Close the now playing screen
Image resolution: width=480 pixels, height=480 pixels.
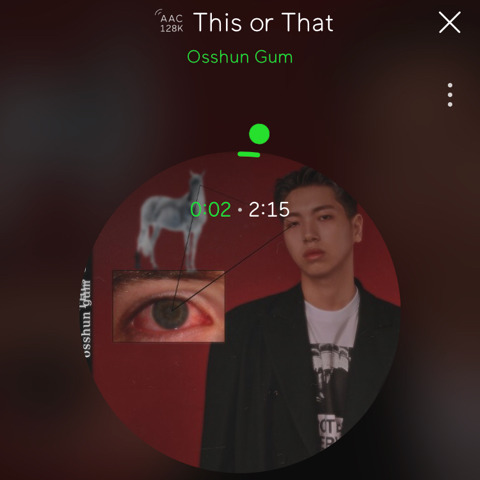pyautogui.click(x=450, y=22)
